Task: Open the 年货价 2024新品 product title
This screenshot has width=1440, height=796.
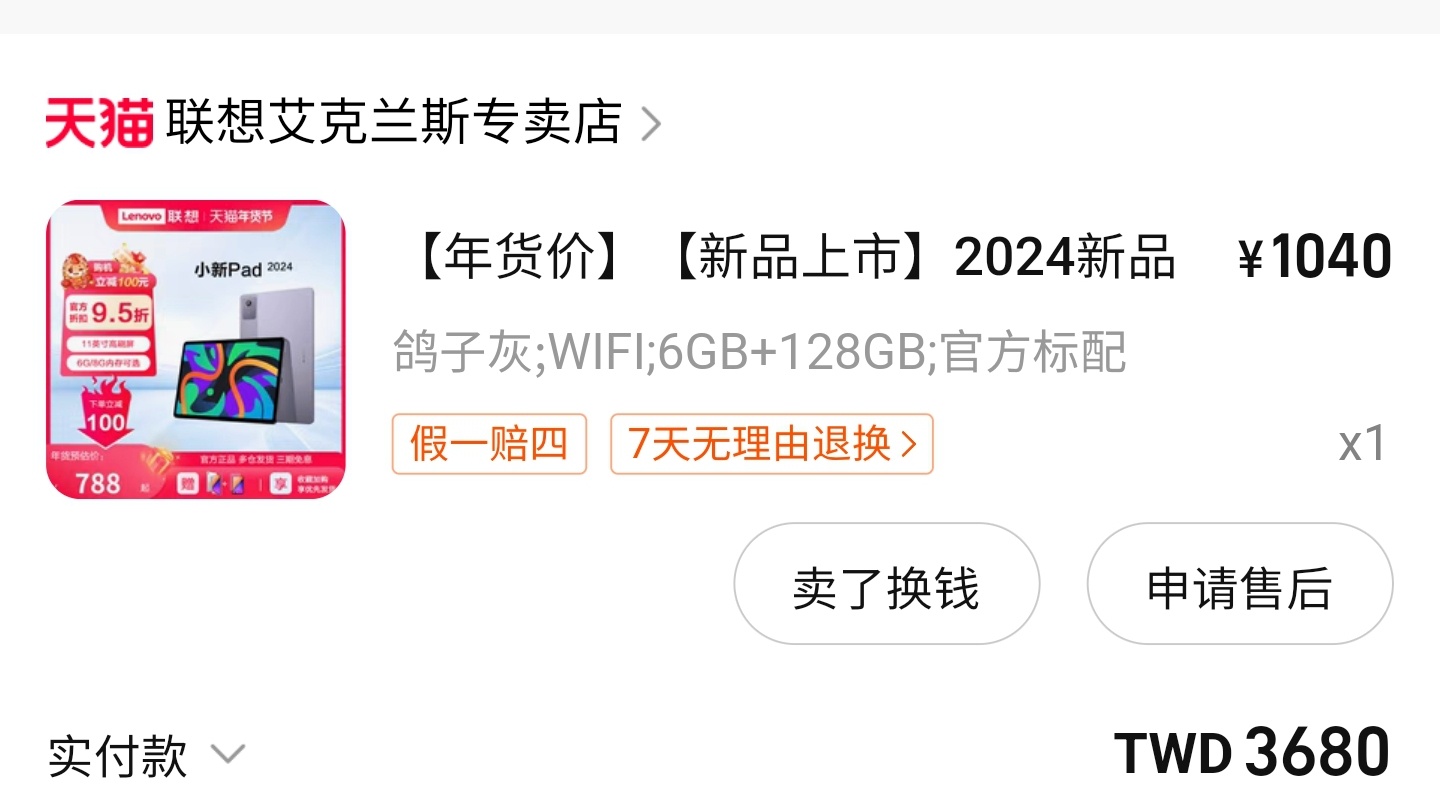Action: (795, 259)
